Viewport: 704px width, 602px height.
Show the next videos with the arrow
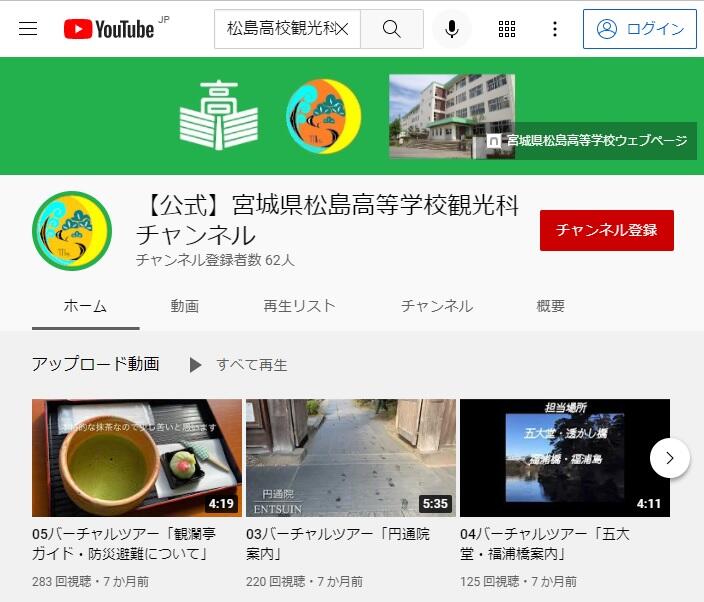coord(670,458)
